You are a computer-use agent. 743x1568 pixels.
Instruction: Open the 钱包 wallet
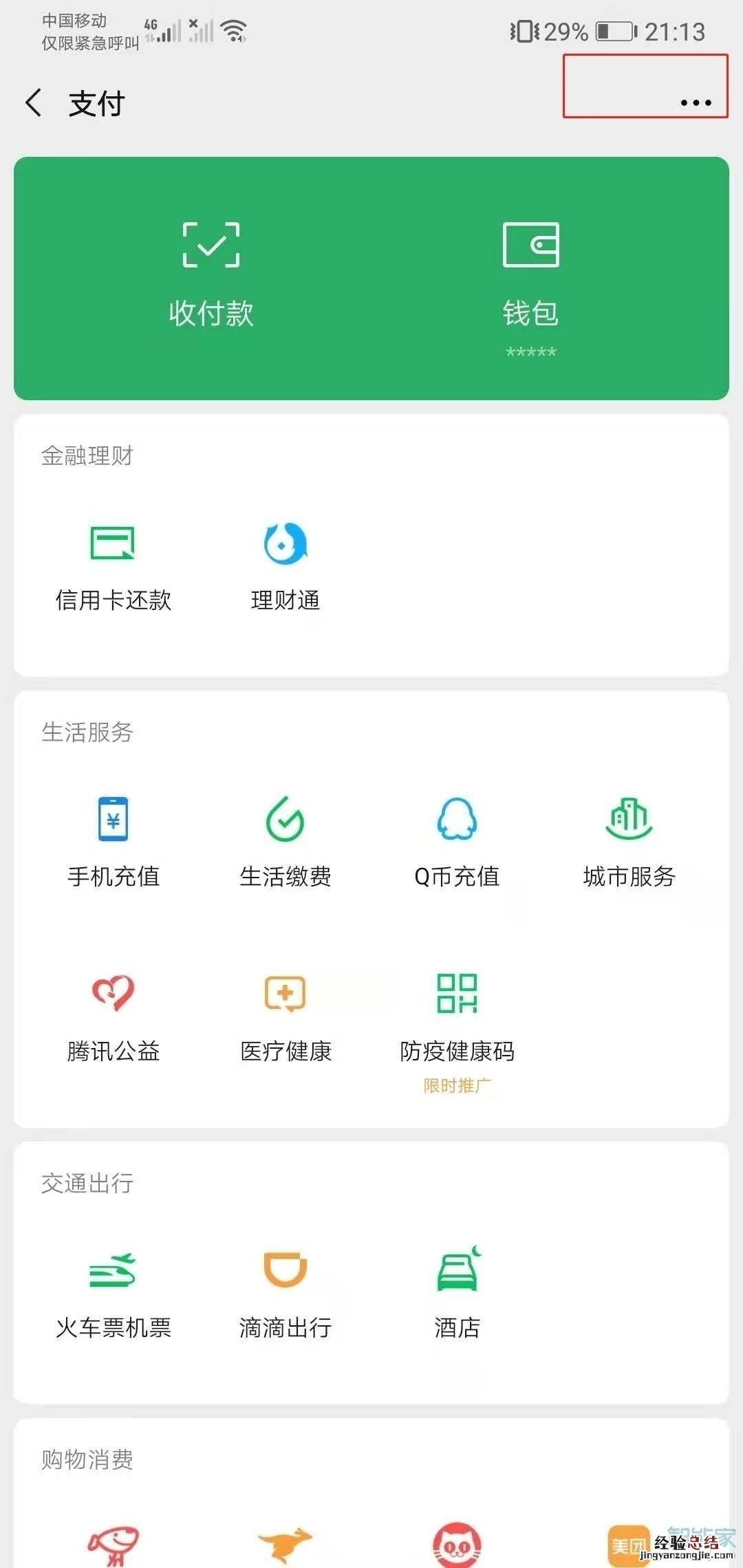(530, 275)
